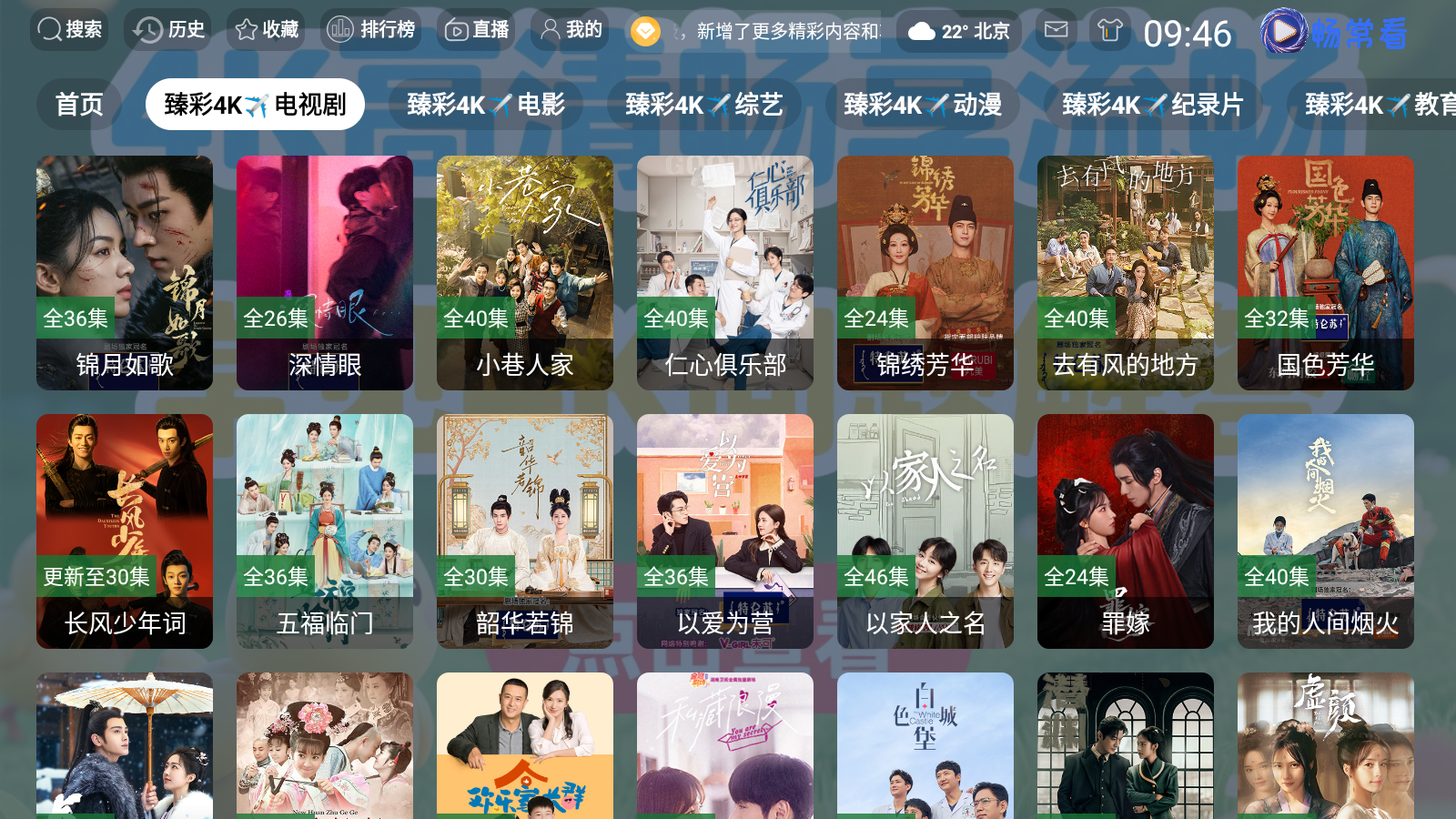
Task: Open the shirt theme icon
Action: (1109, 30)
